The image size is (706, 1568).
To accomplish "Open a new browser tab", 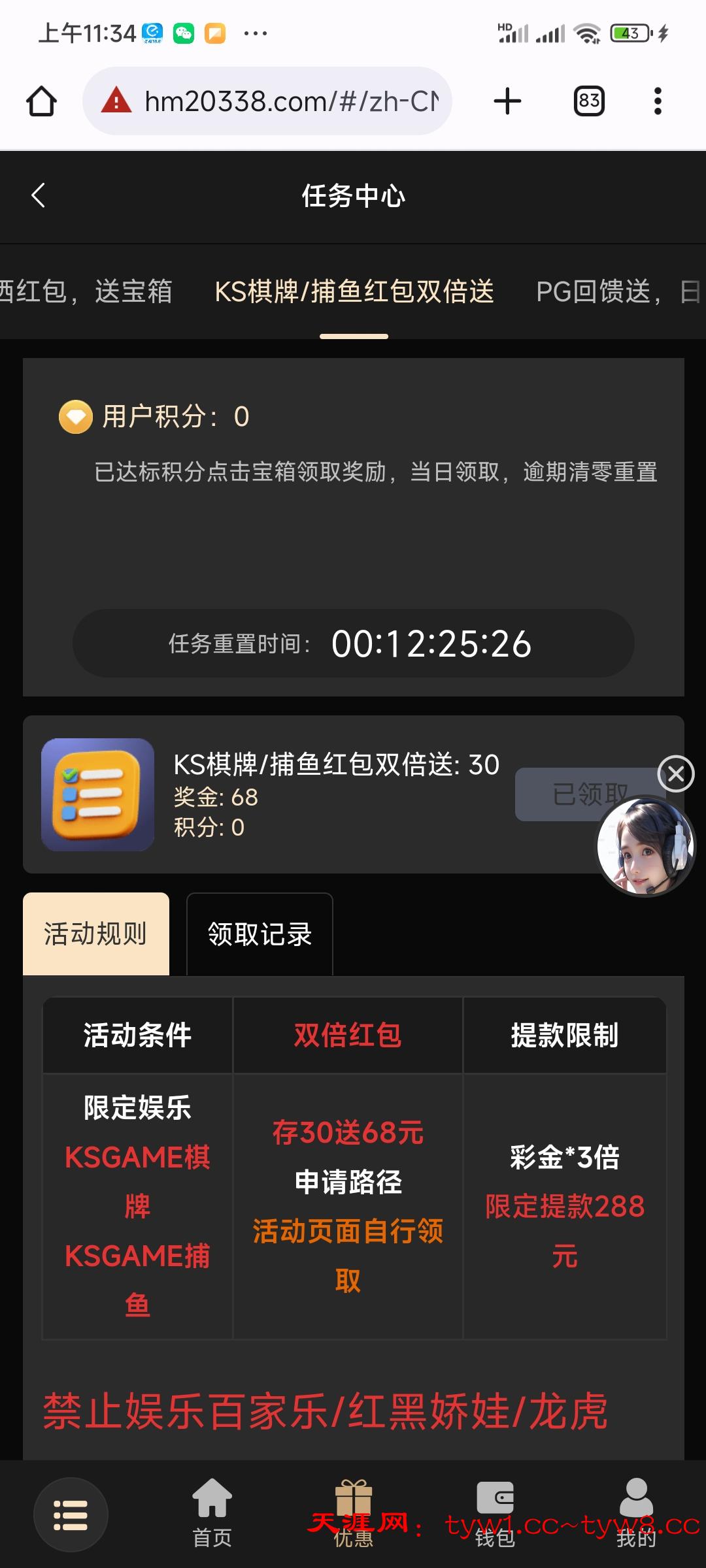I will [507, 101].
